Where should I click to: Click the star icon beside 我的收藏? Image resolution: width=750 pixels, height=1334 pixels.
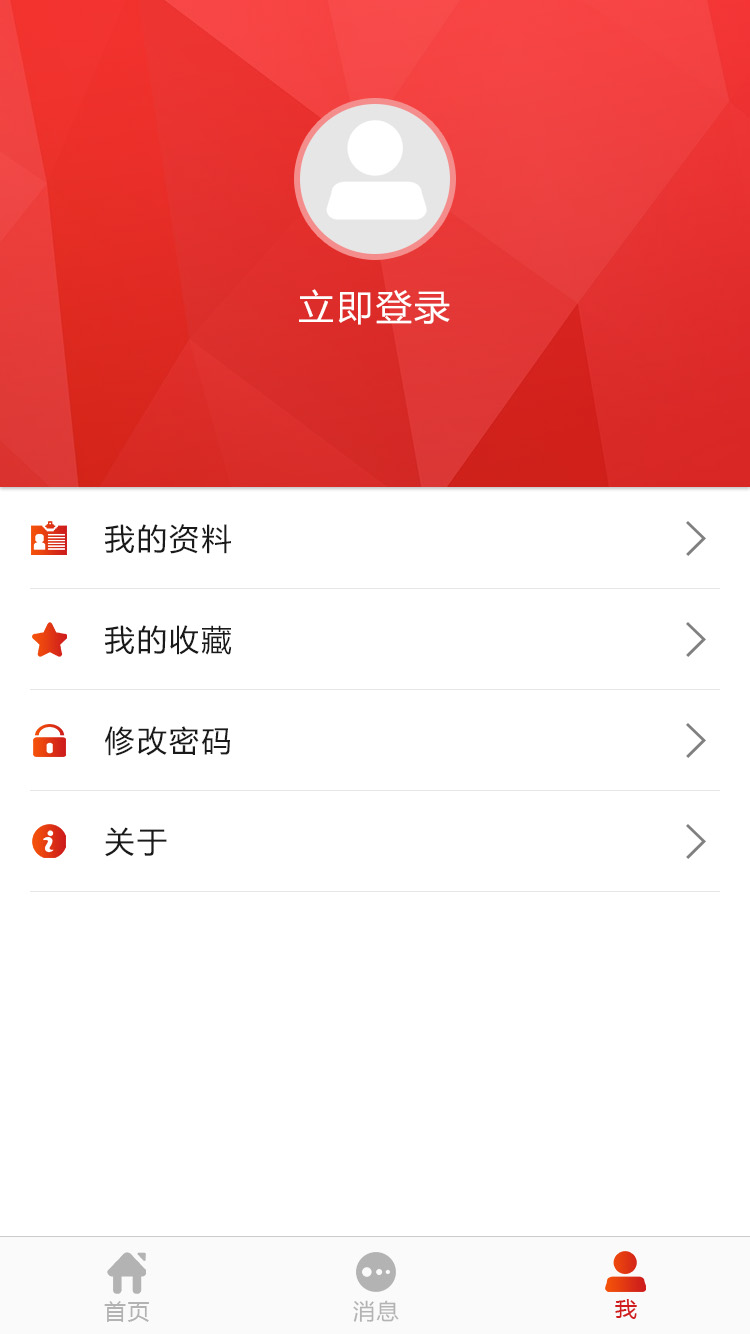click(x=49, y=639)
